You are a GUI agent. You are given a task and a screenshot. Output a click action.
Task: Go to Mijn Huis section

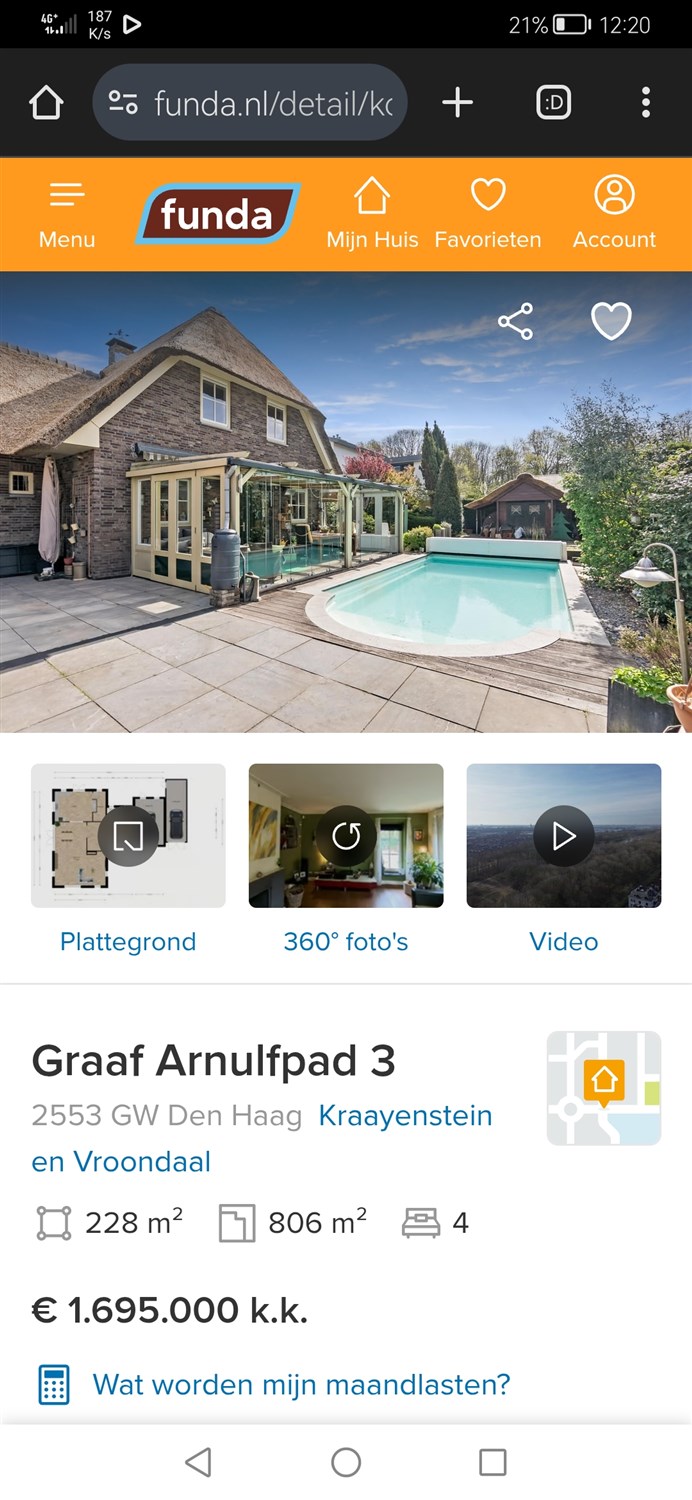pyautogui.click(x=372, y=213)
